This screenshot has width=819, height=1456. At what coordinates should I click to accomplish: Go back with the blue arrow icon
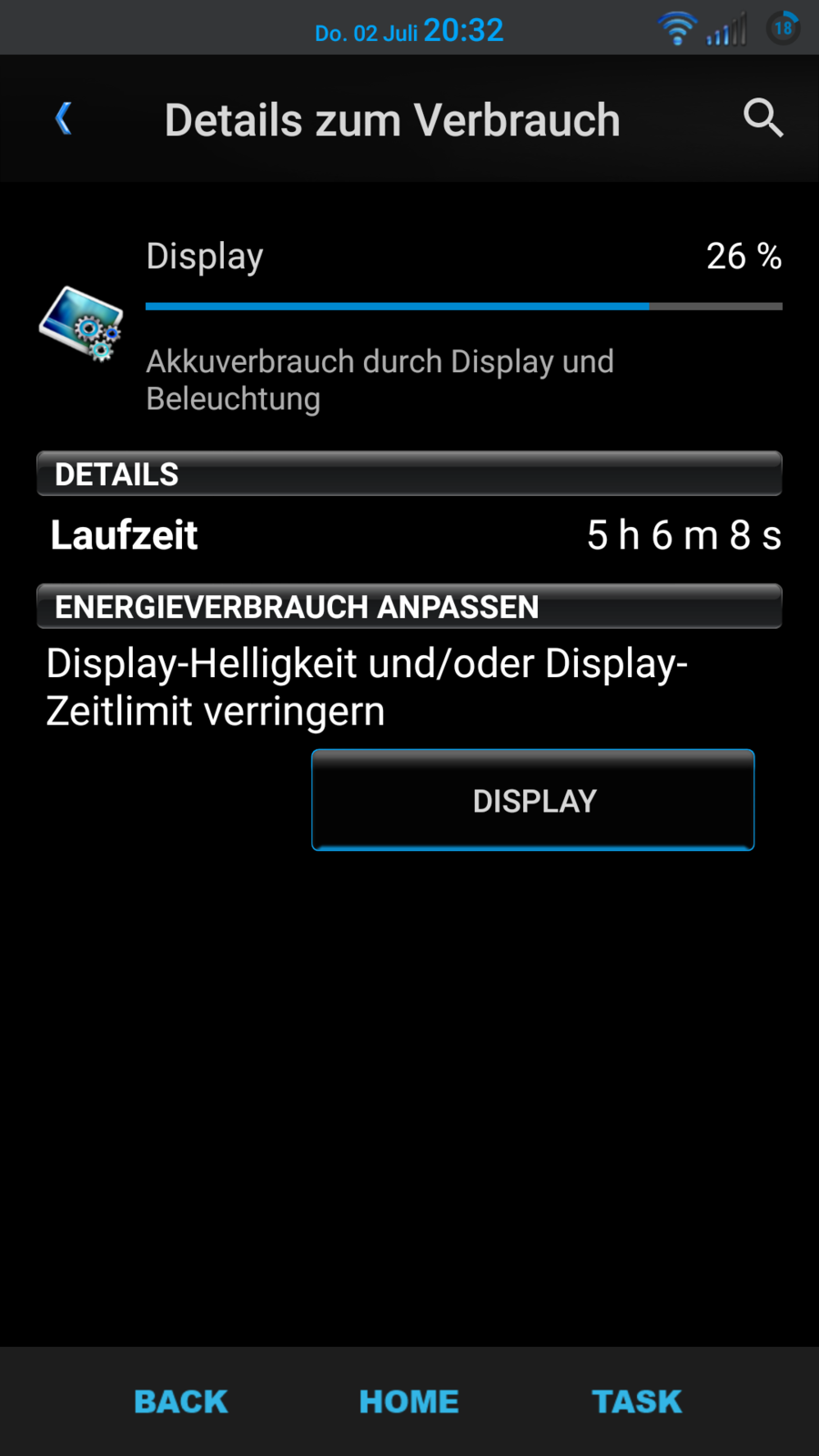(63, 118)
